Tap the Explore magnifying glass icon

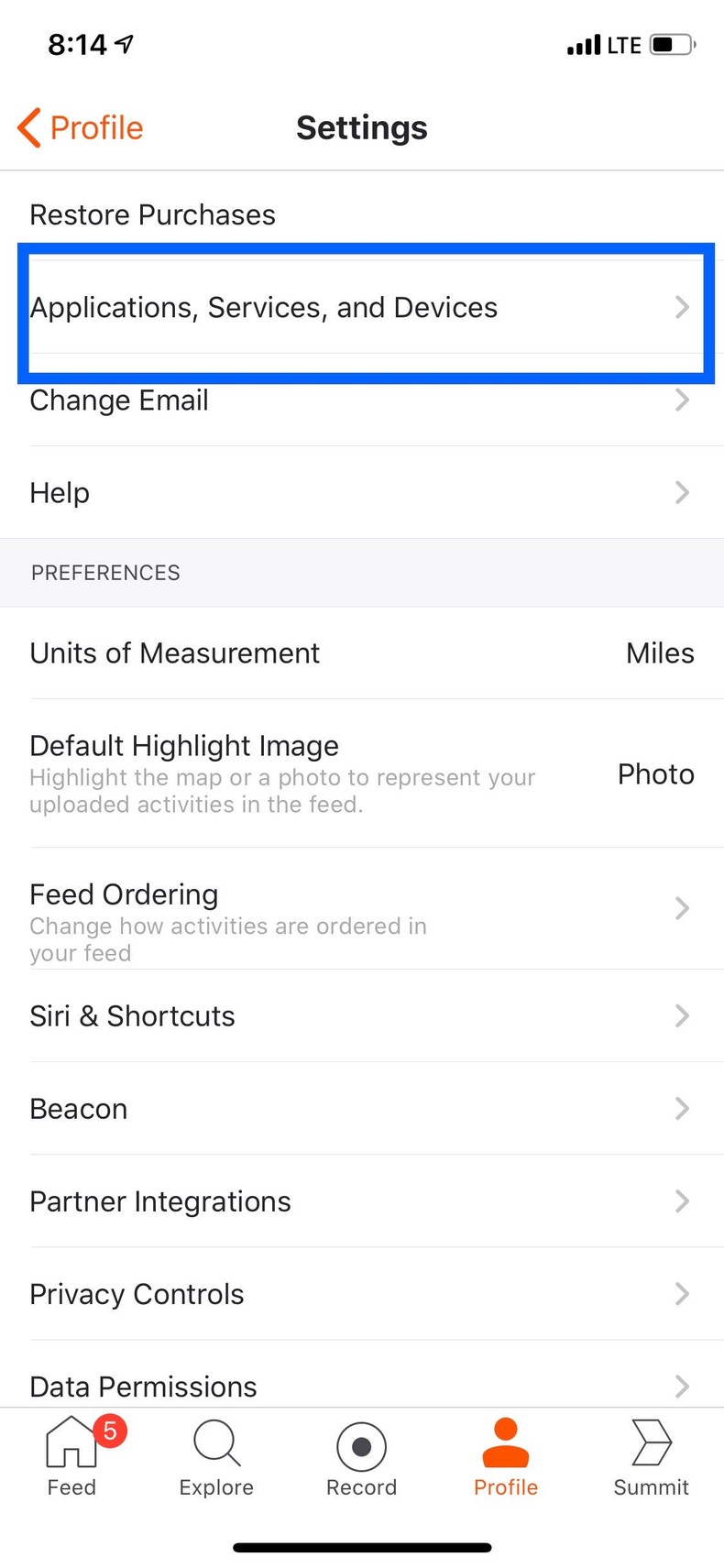(x=215, y=1445)
